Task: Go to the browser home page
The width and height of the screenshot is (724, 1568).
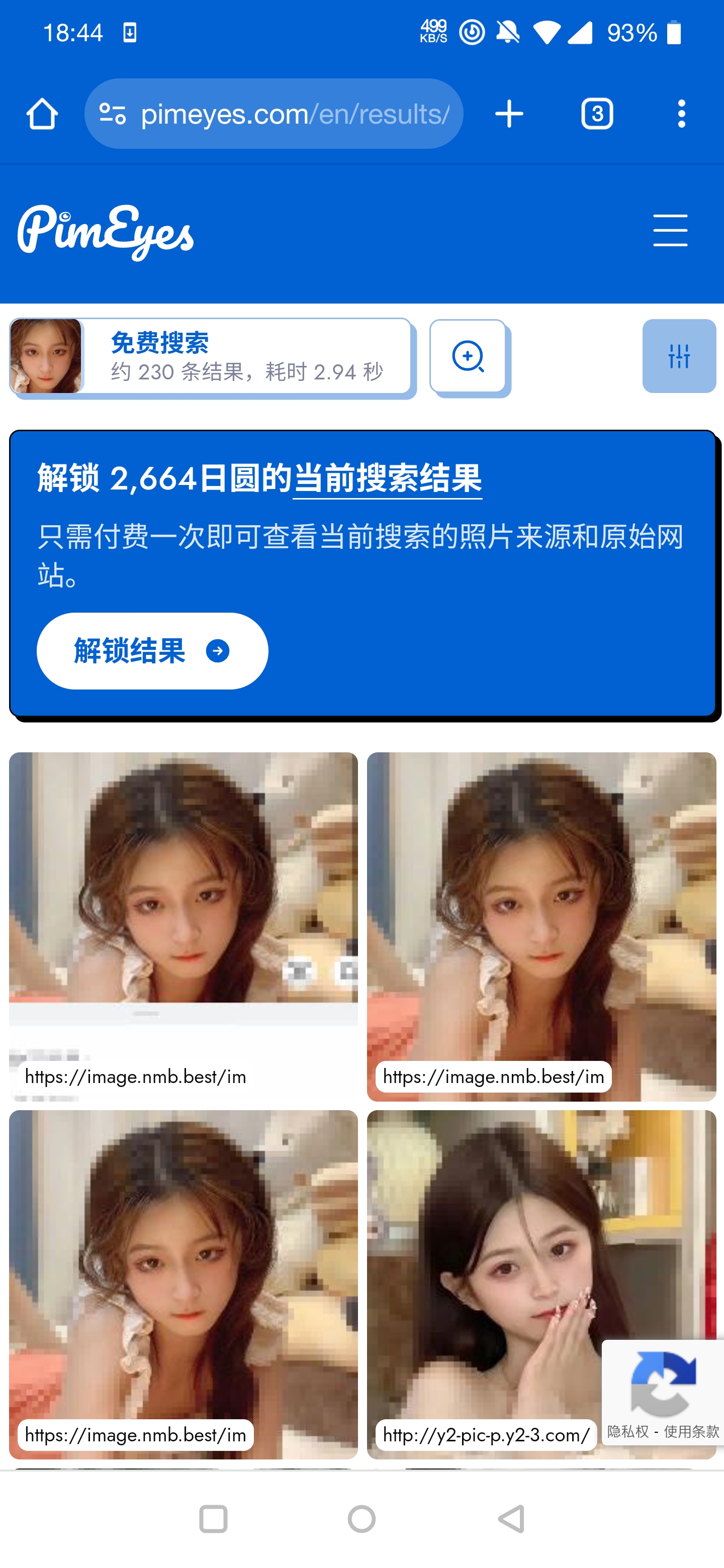Action: tap(41, 114)
